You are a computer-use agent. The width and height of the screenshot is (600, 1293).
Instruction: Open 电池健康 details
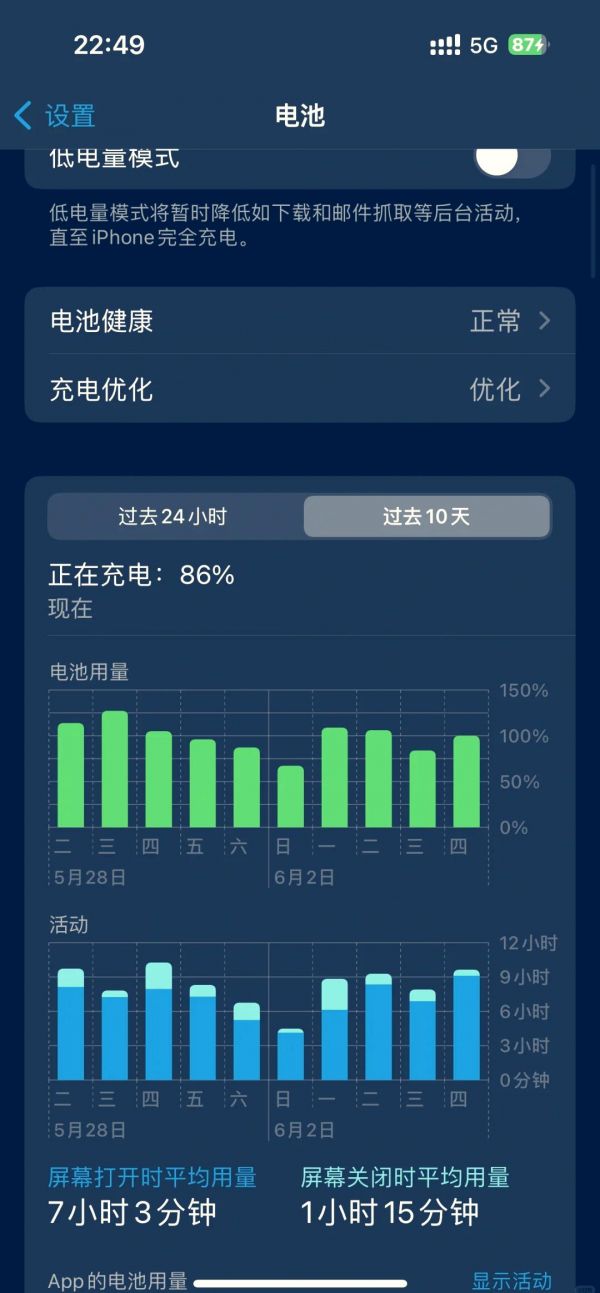coord(300,321)
